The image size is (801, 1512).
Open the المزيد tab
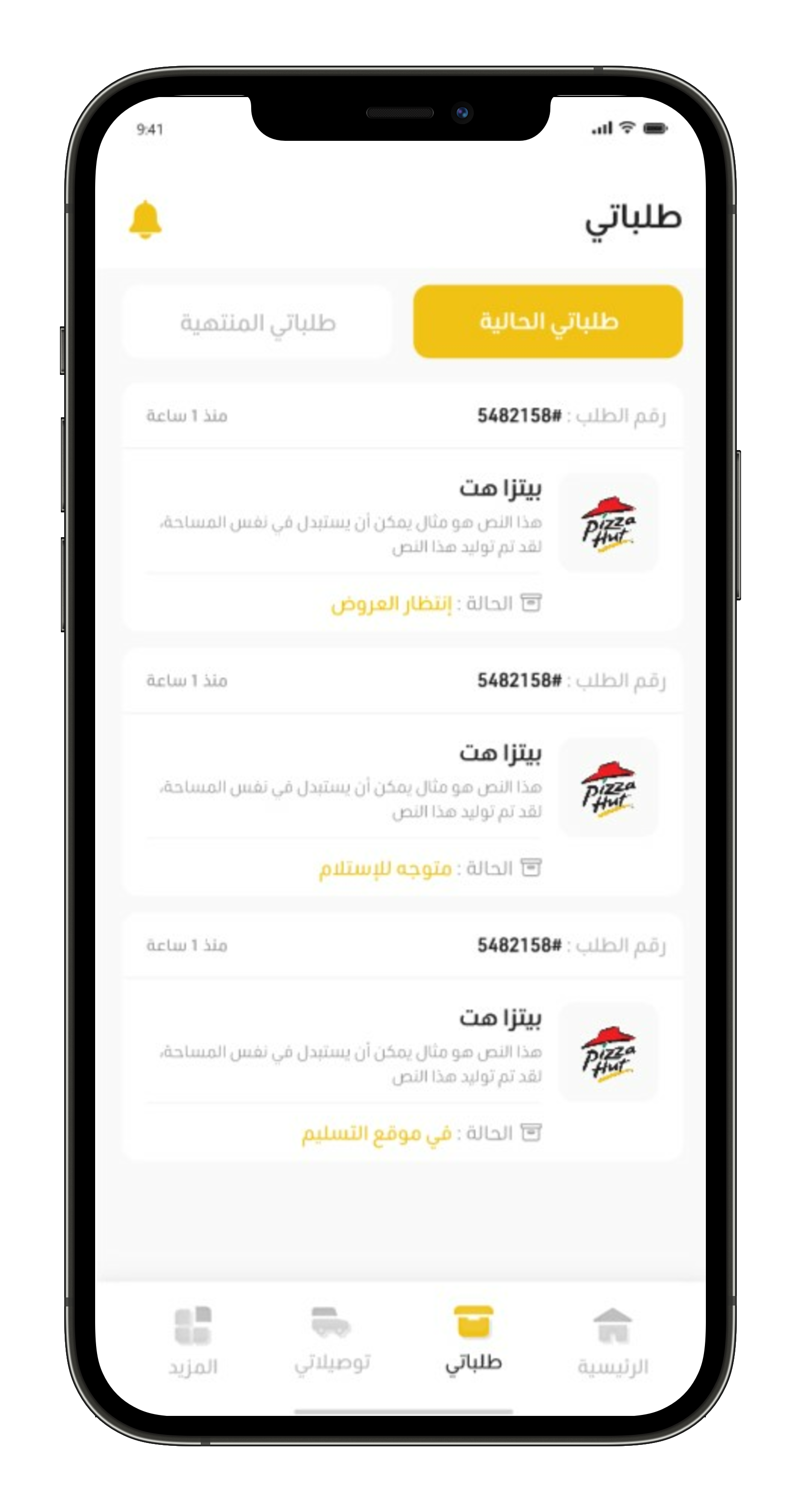(x=193, y=1341)
